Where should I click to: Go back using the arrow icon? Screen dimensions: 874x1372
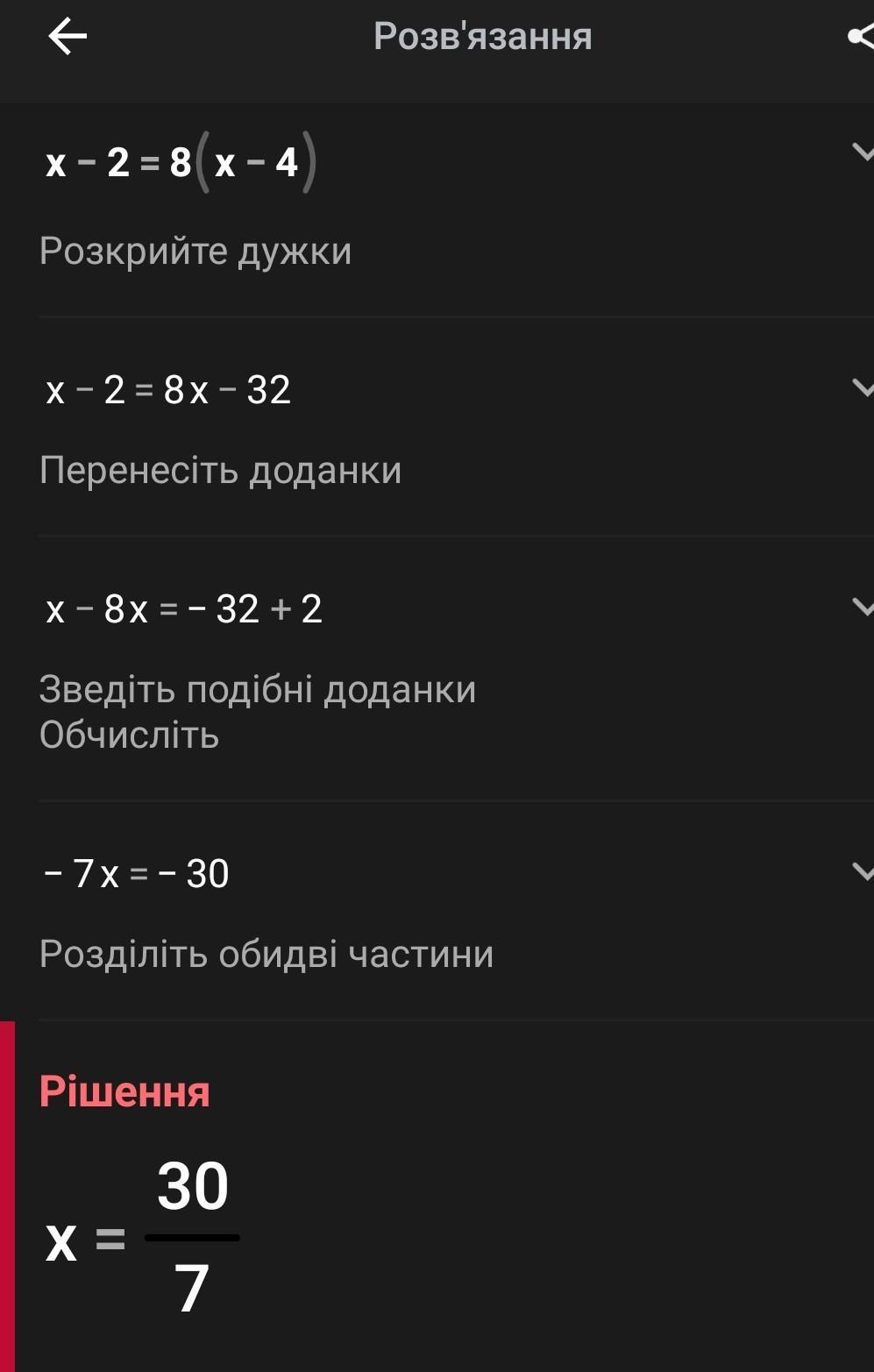(68, 37)
